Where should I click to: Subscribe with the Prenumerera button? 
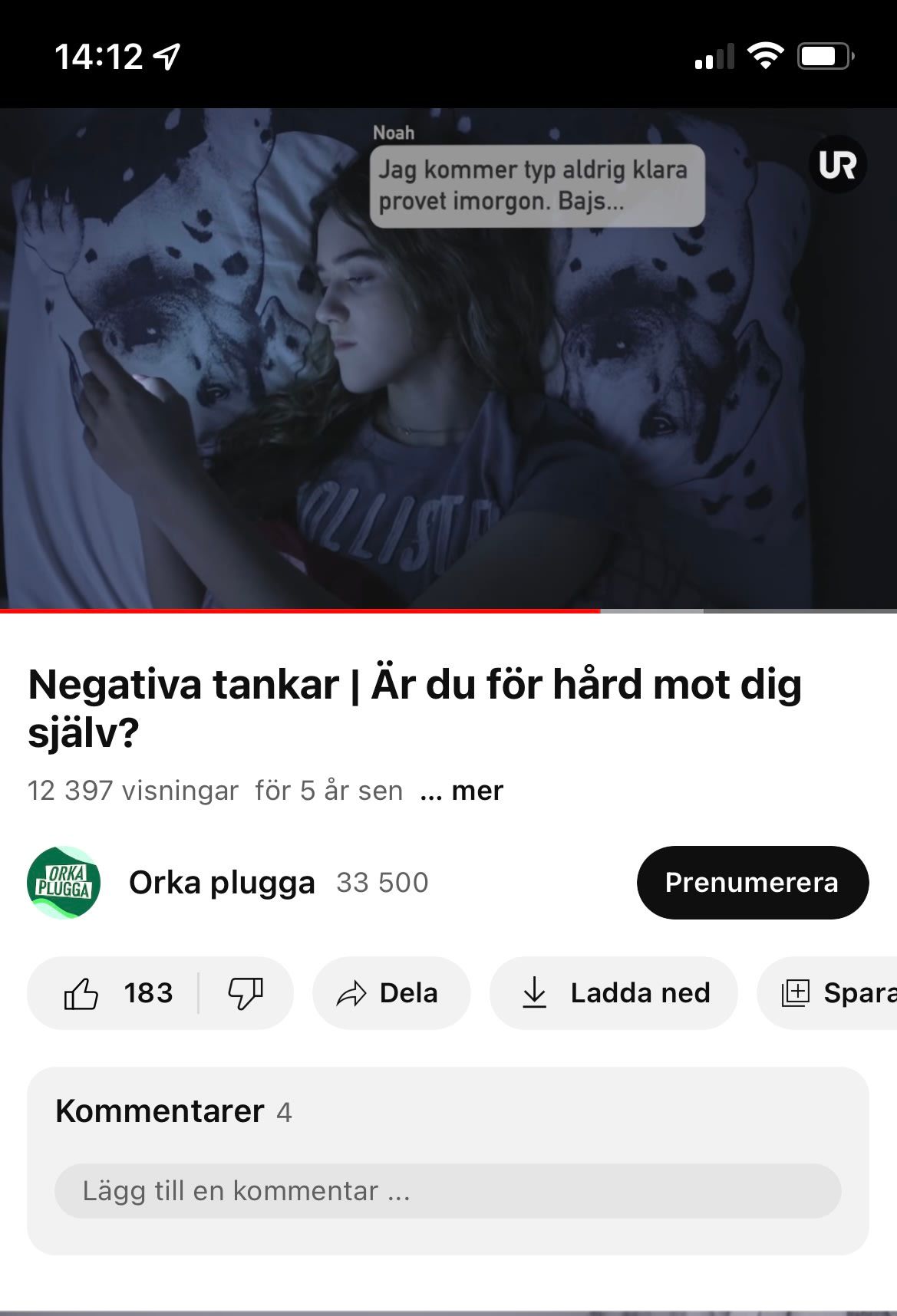752,883
